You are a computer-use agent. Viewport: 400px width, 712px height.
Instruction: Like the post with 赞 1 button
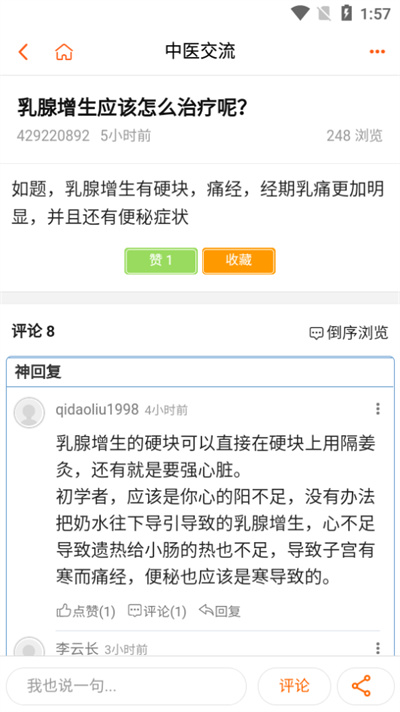(x=161, y=261)
